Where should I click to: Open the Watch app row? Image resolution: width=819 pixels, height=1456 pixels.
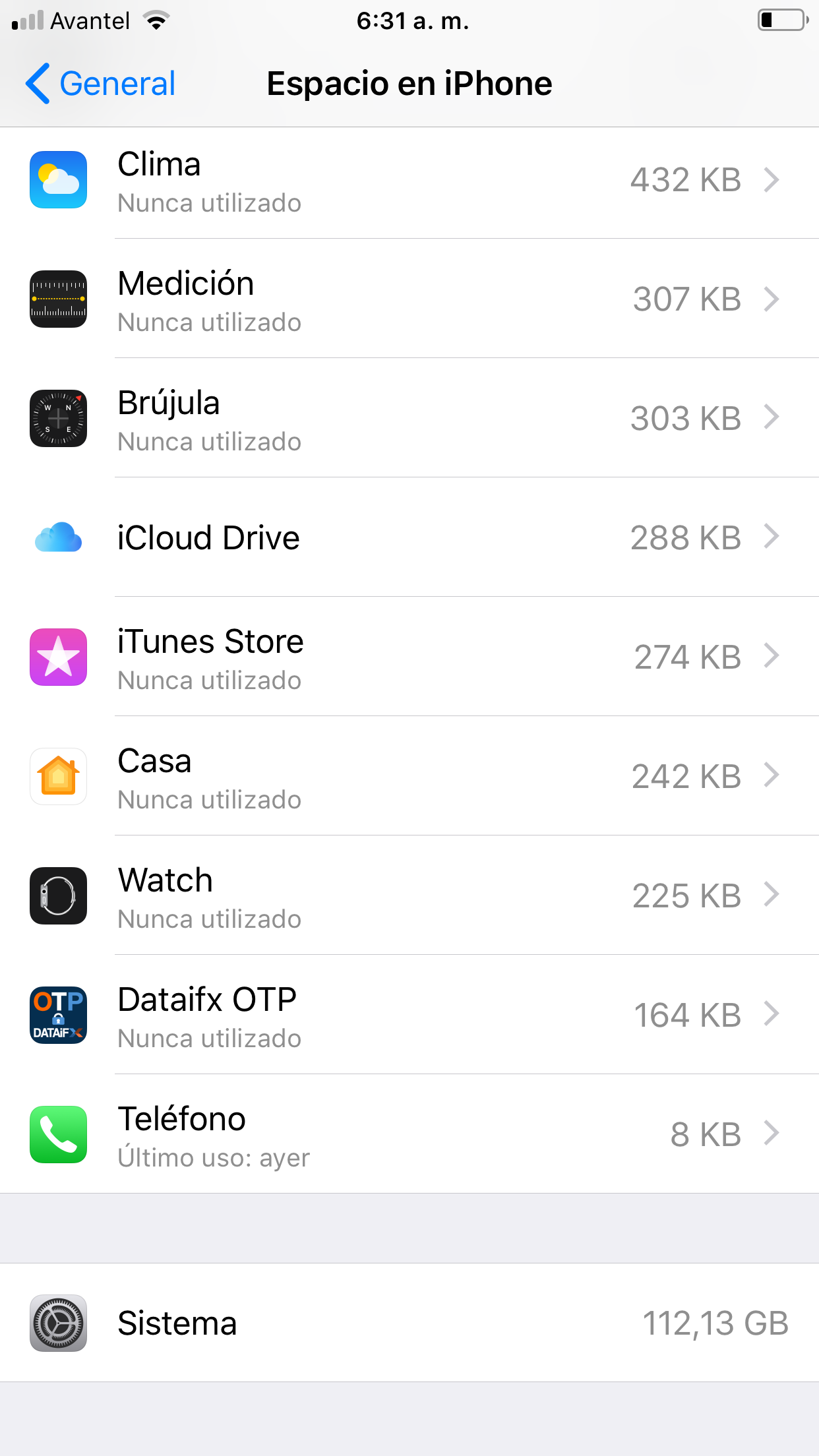[x=409, y=896]
